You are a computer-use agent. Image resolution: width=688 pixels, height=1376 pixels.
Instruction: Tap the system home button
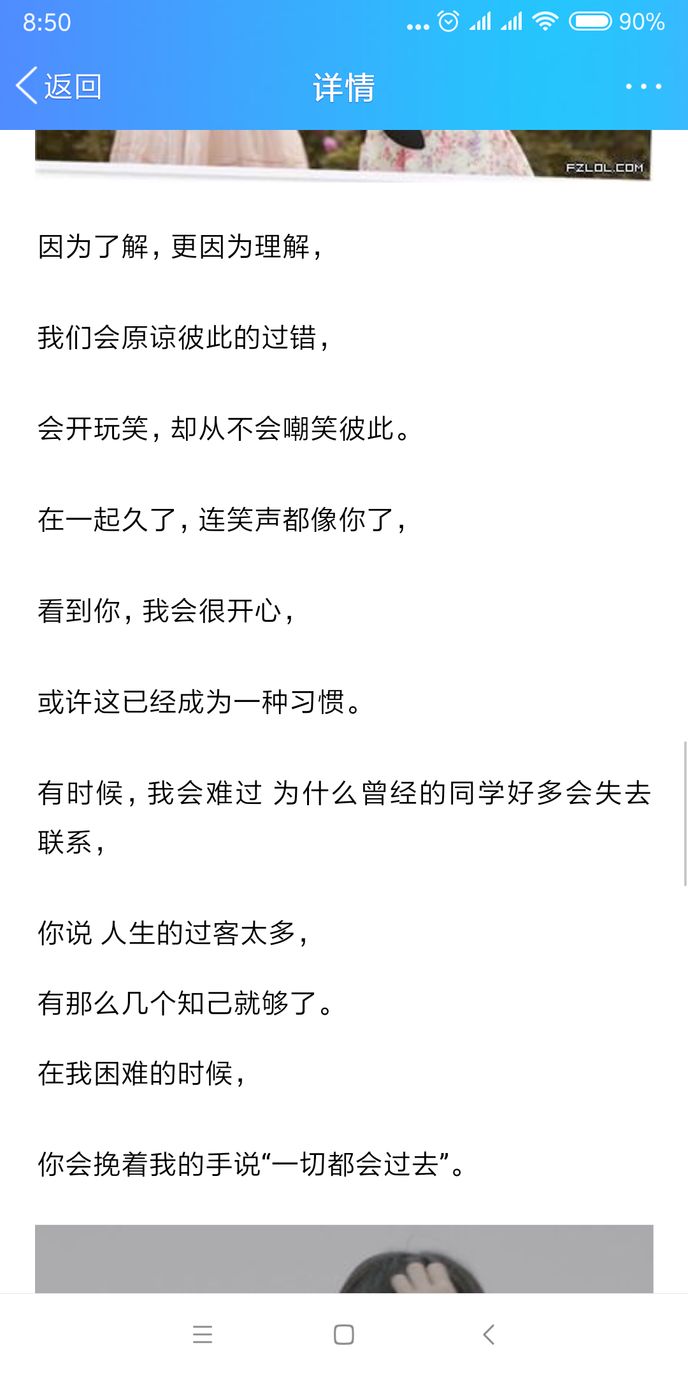click(344, 1334)
